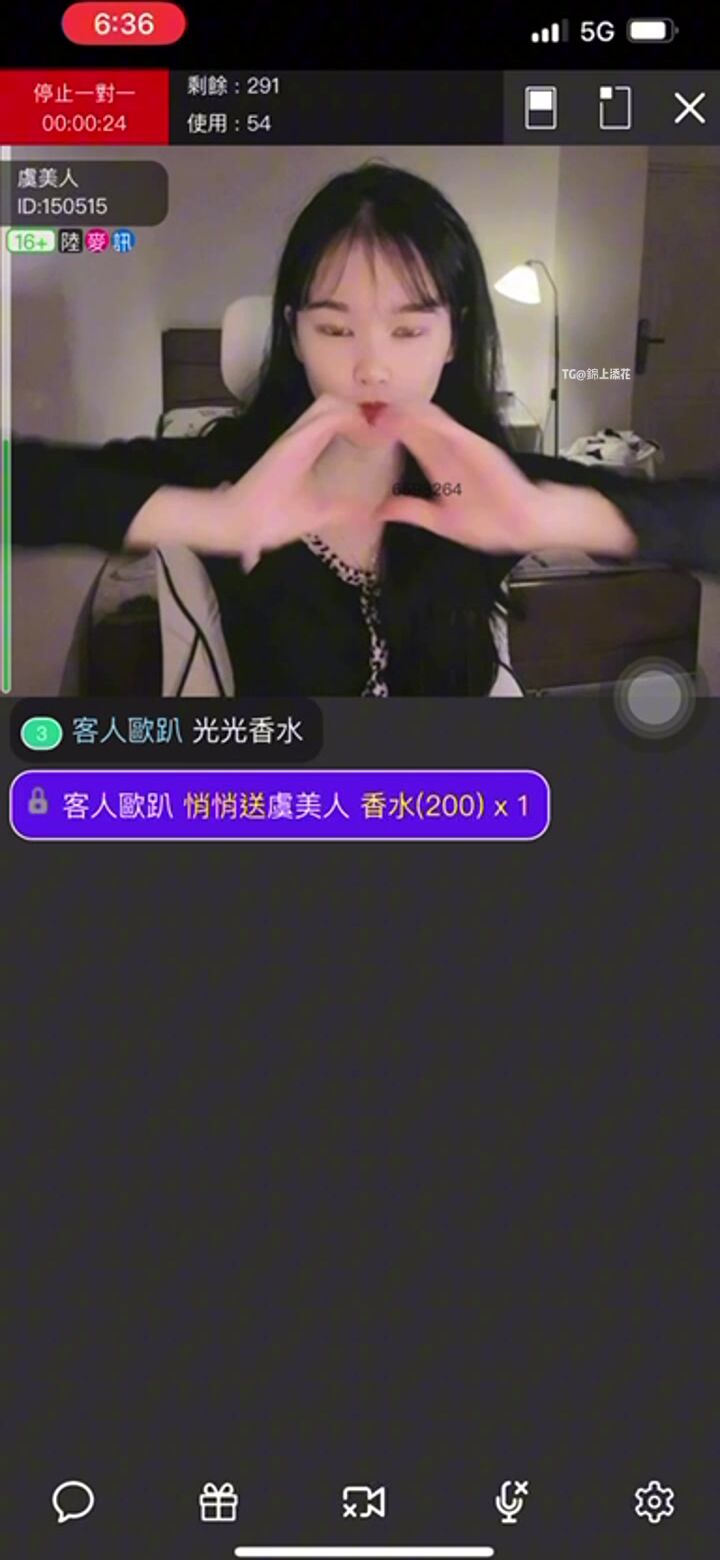This screenshot has height=1560, width=720.
Task: Open the chat message bubble
Action: click(73, 1501)
